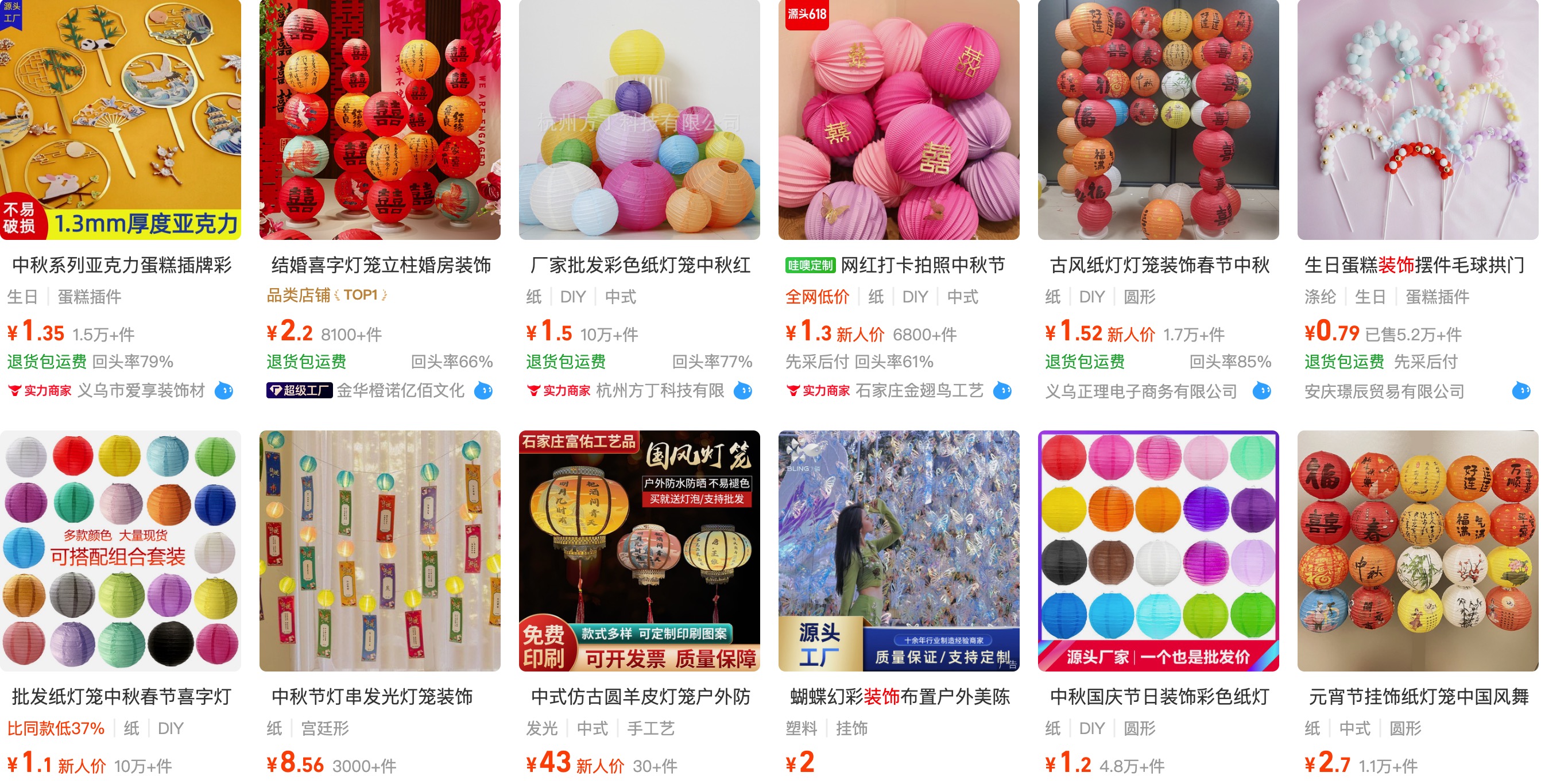
Task: Tap the 中秋节灯串发光灯笼装饰 product
Action: (372, 697)
